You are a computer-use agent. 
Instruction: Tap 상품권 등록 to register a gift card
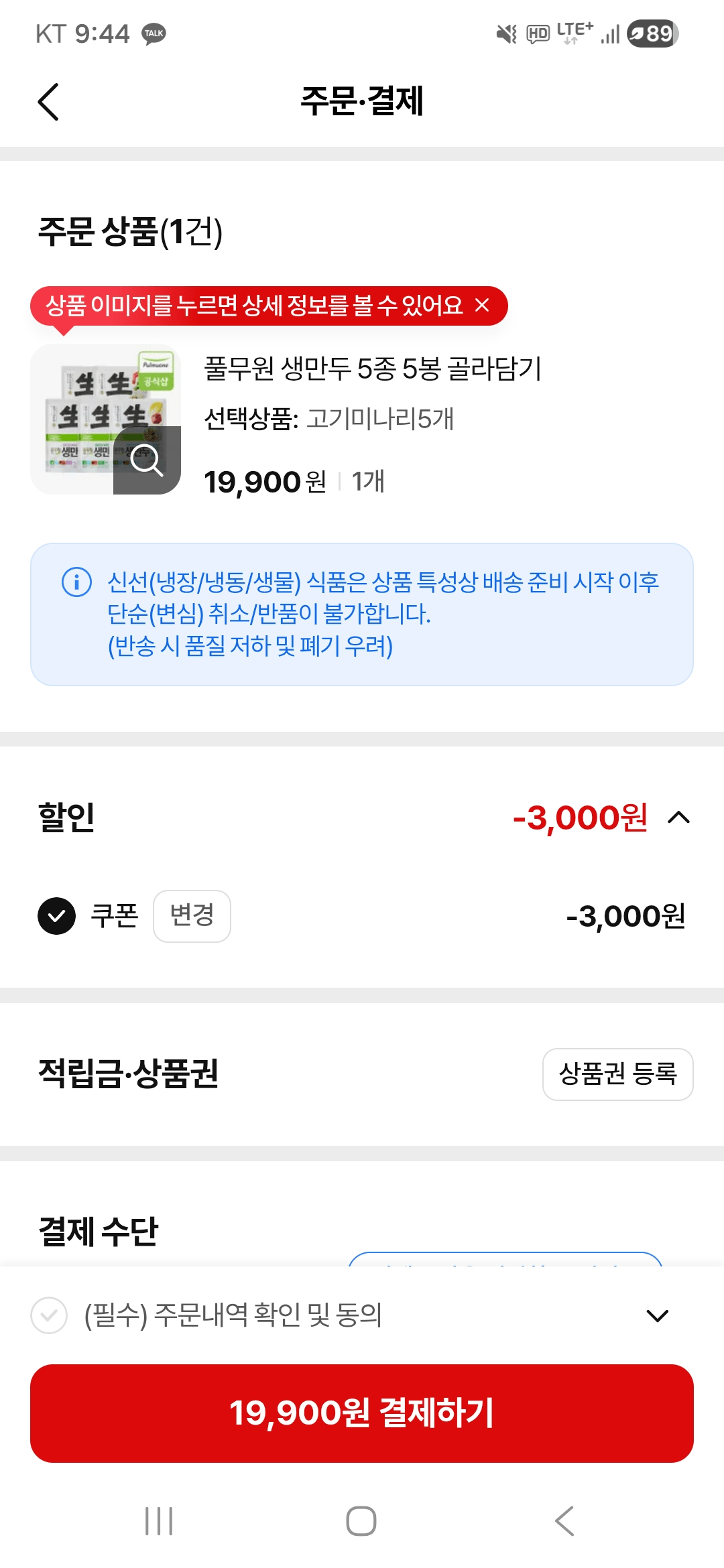[617, 1075]
